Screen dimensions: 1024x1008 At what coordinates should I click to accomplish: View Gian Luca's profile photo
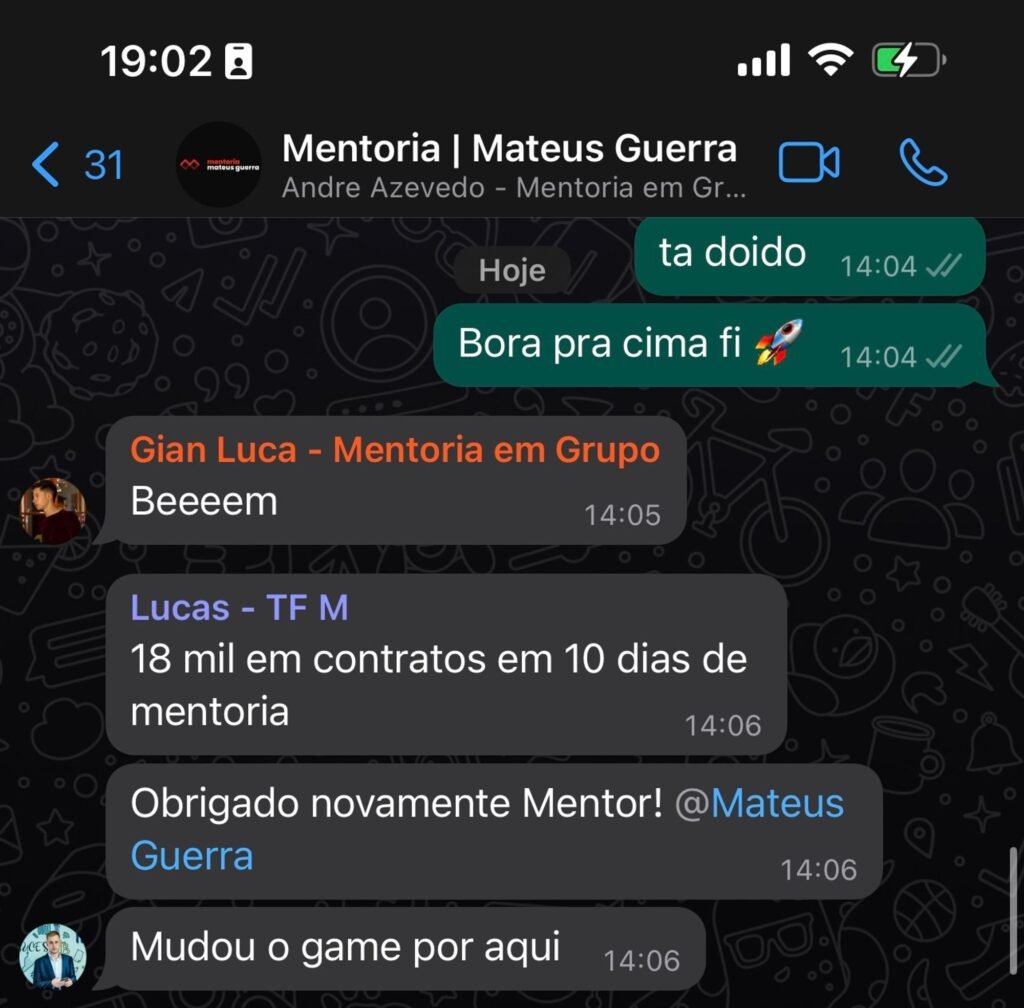pyautogui.click(x=53, y=511)
